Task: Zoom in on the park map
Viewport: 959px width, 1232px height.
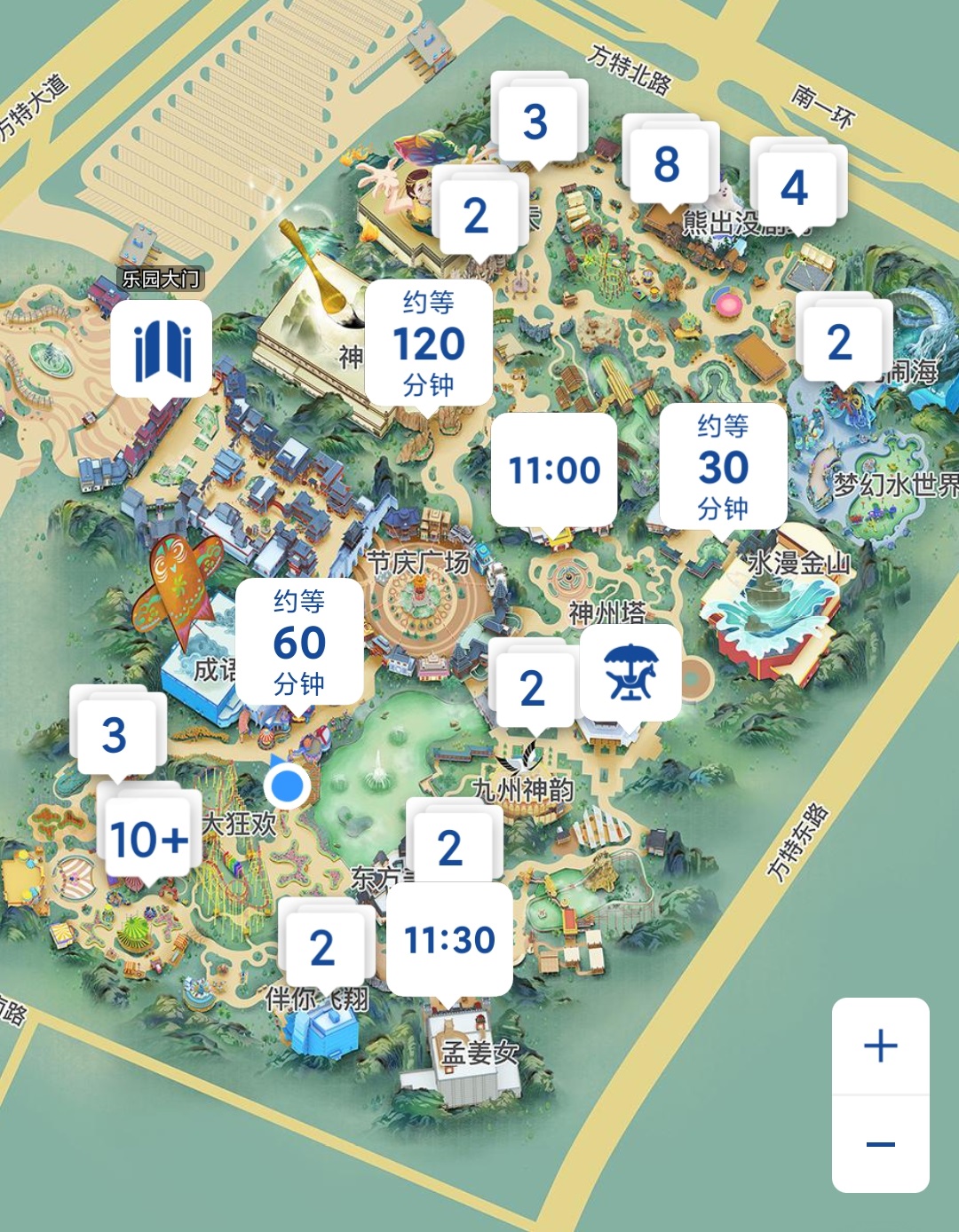Action: coord(880,1046)
